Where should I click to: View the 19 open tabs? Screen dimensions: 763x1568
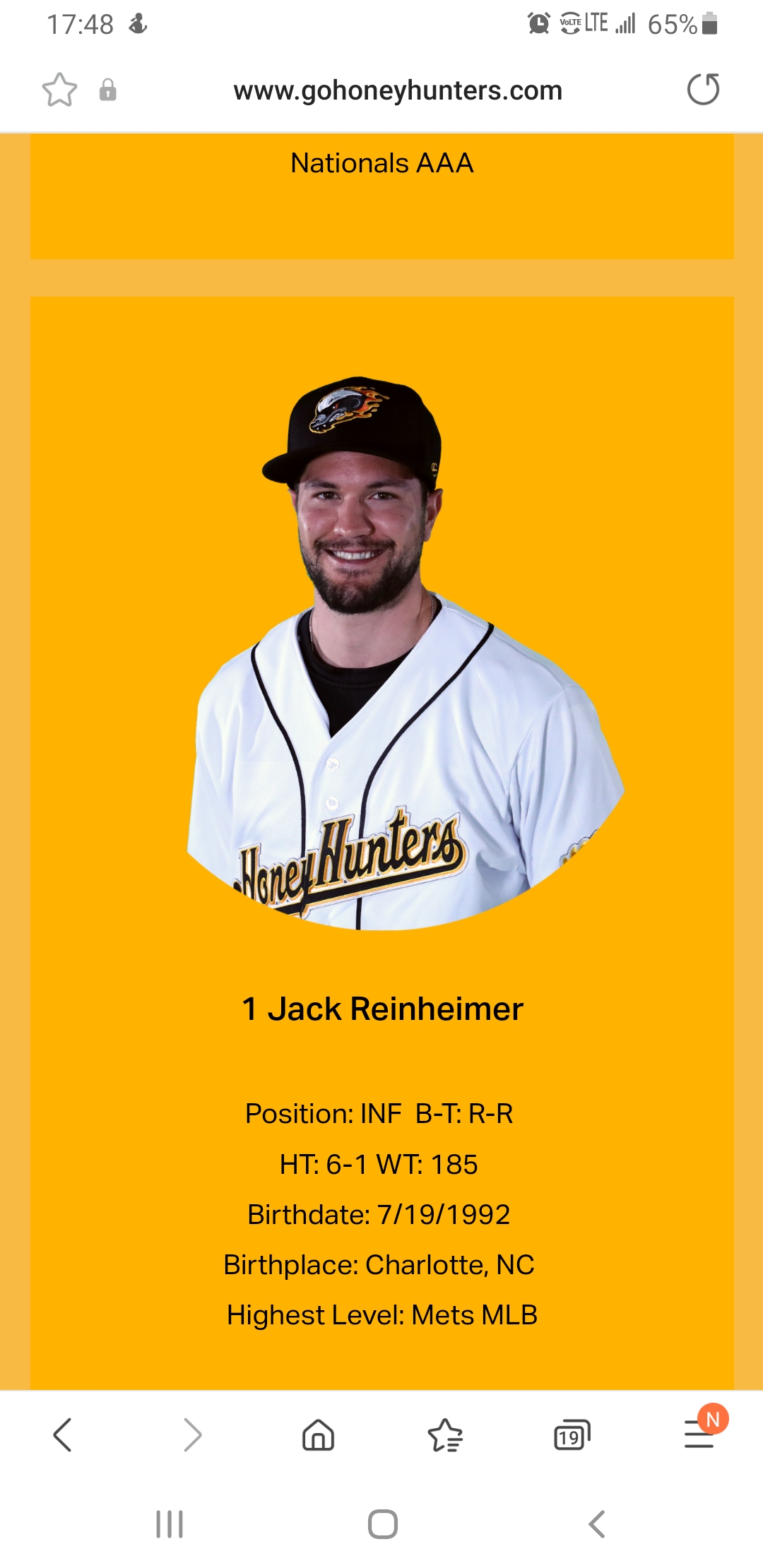[572, 1435]
